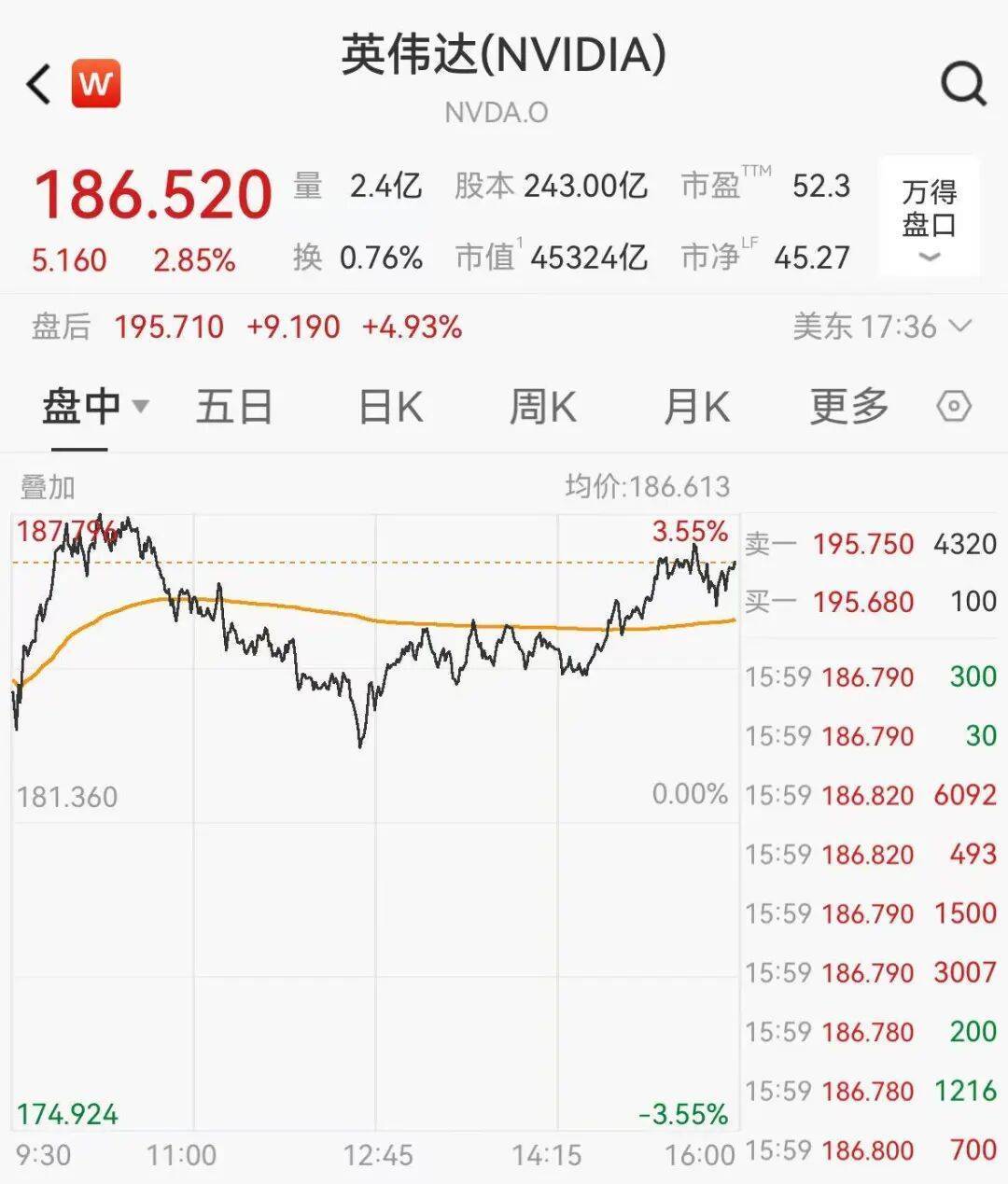
Task: Open the search magnifier icon
Action: click(963, 85)
